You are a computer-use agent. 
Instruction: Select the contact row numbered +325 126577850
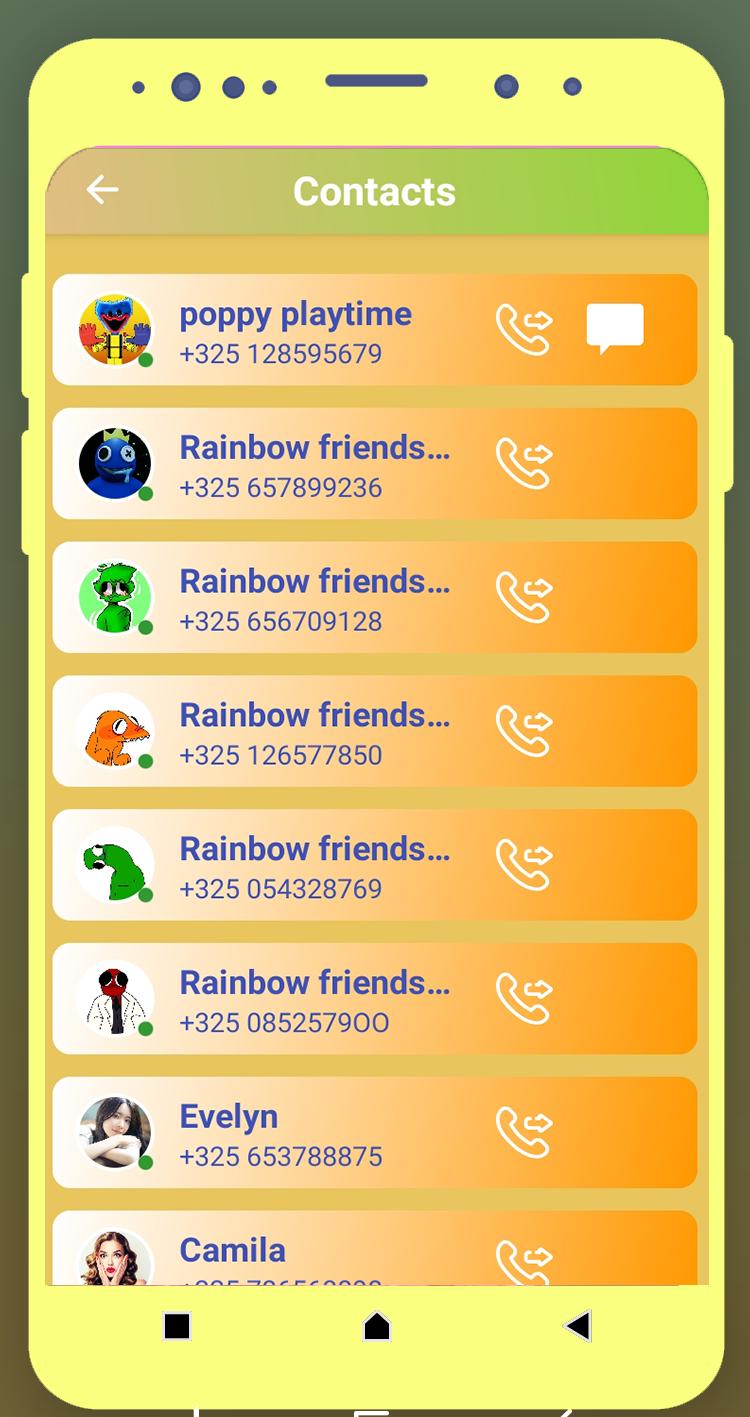pyautogui.click(x=375, y=731)
